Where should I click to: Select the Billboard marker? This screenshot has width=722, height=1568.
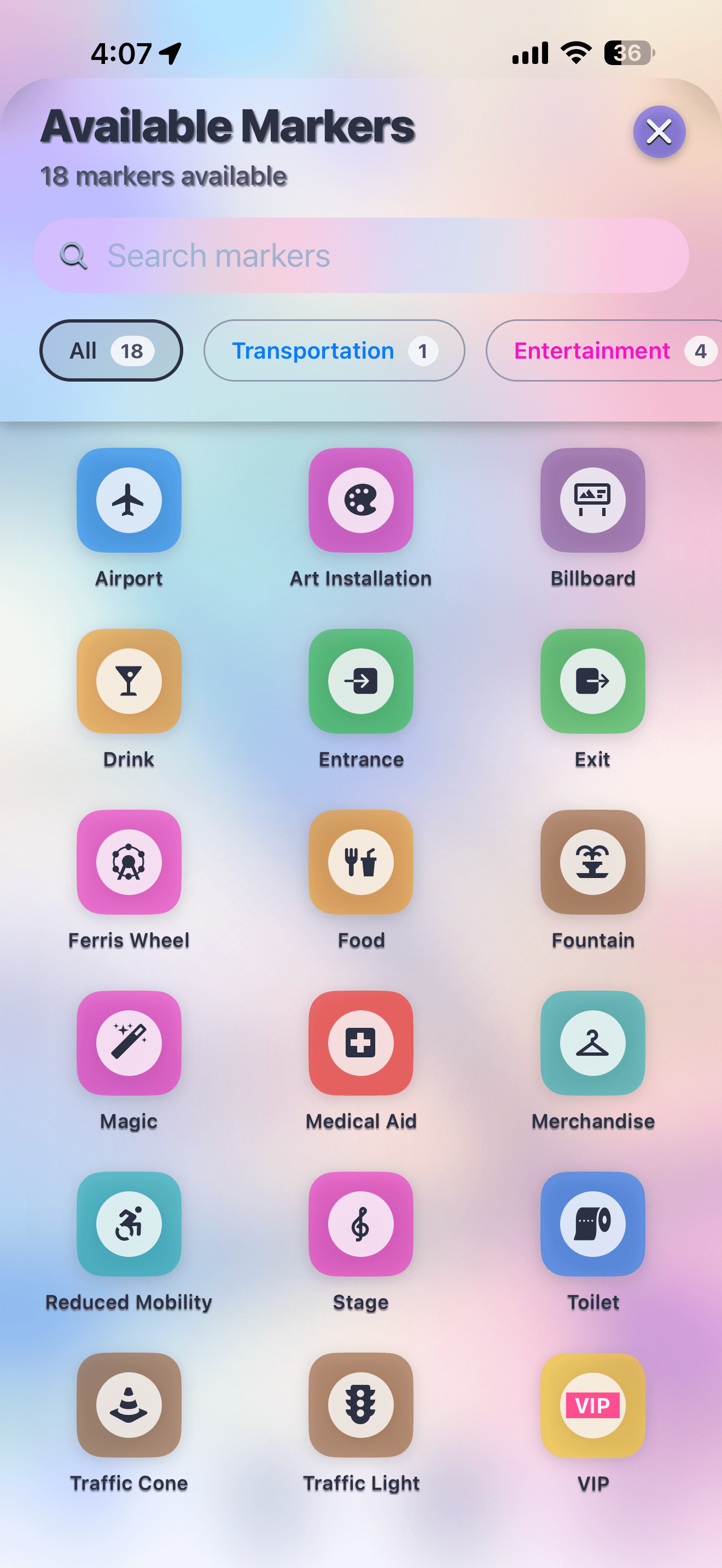coord(592,500)
